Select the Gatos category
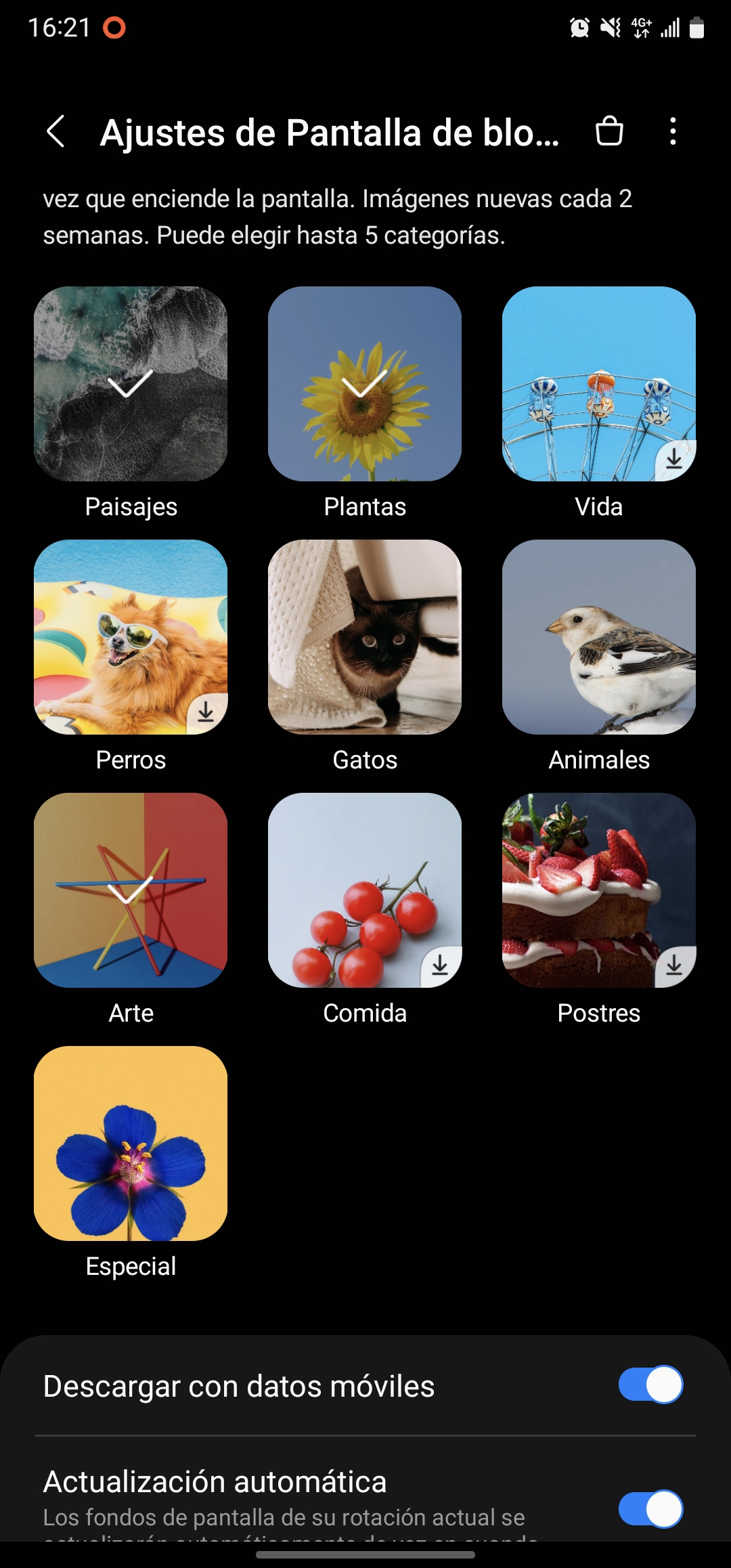 coord(365,637)
